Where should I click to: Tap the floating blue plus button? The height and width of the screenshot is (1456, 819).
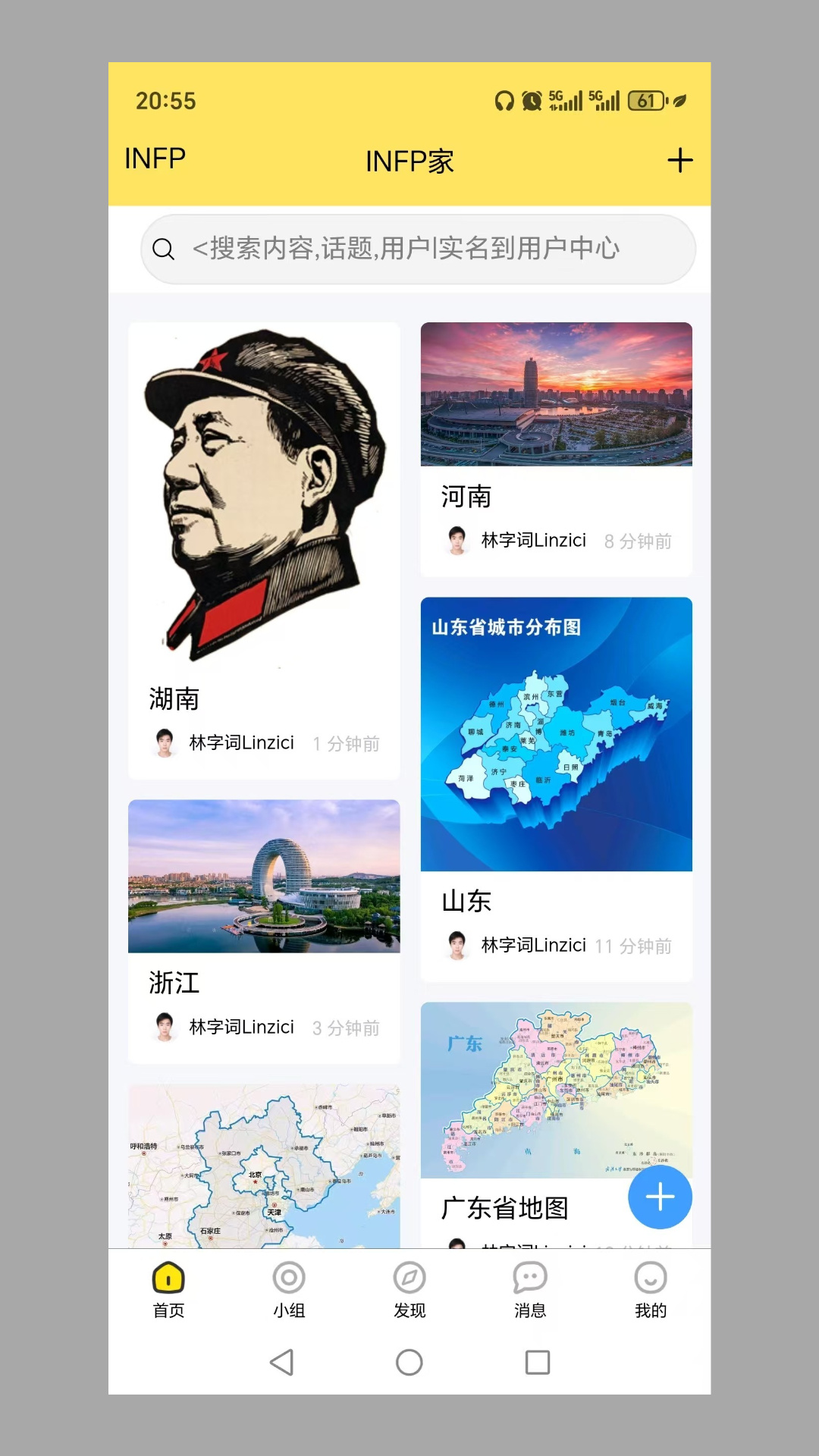(x=660, y=1197)
